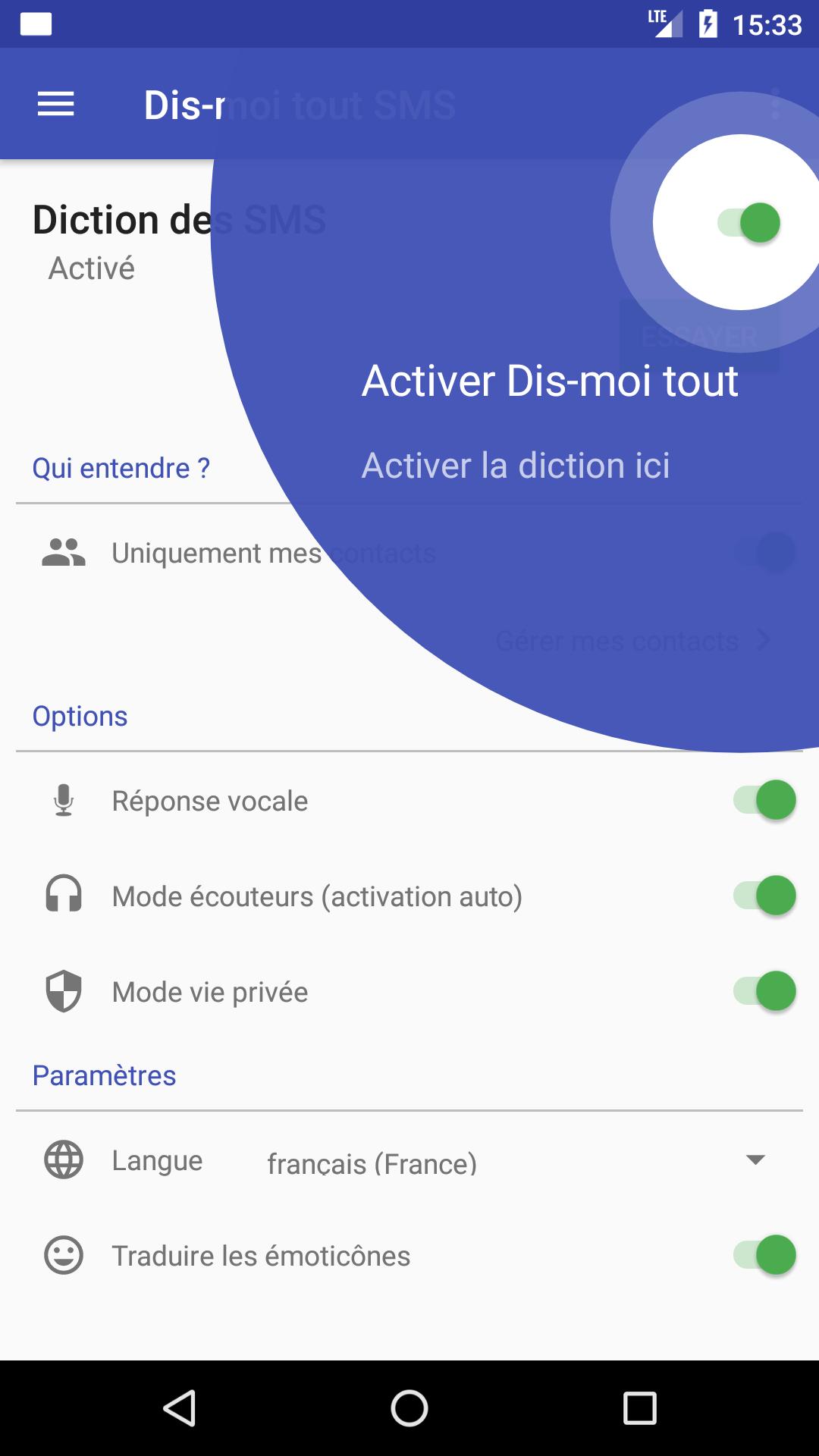The width and height of the screenshot is (819, 1456).
Task: Tap the overflow menu in the top bar
Action: click(x=775, y=103)
